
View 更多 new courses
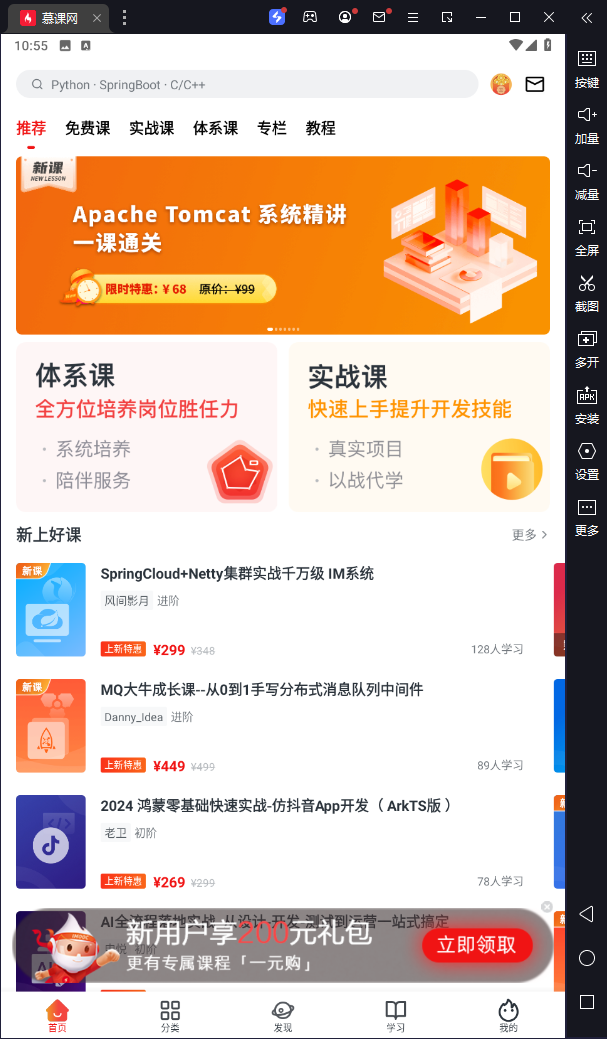[x=529, y=535]
